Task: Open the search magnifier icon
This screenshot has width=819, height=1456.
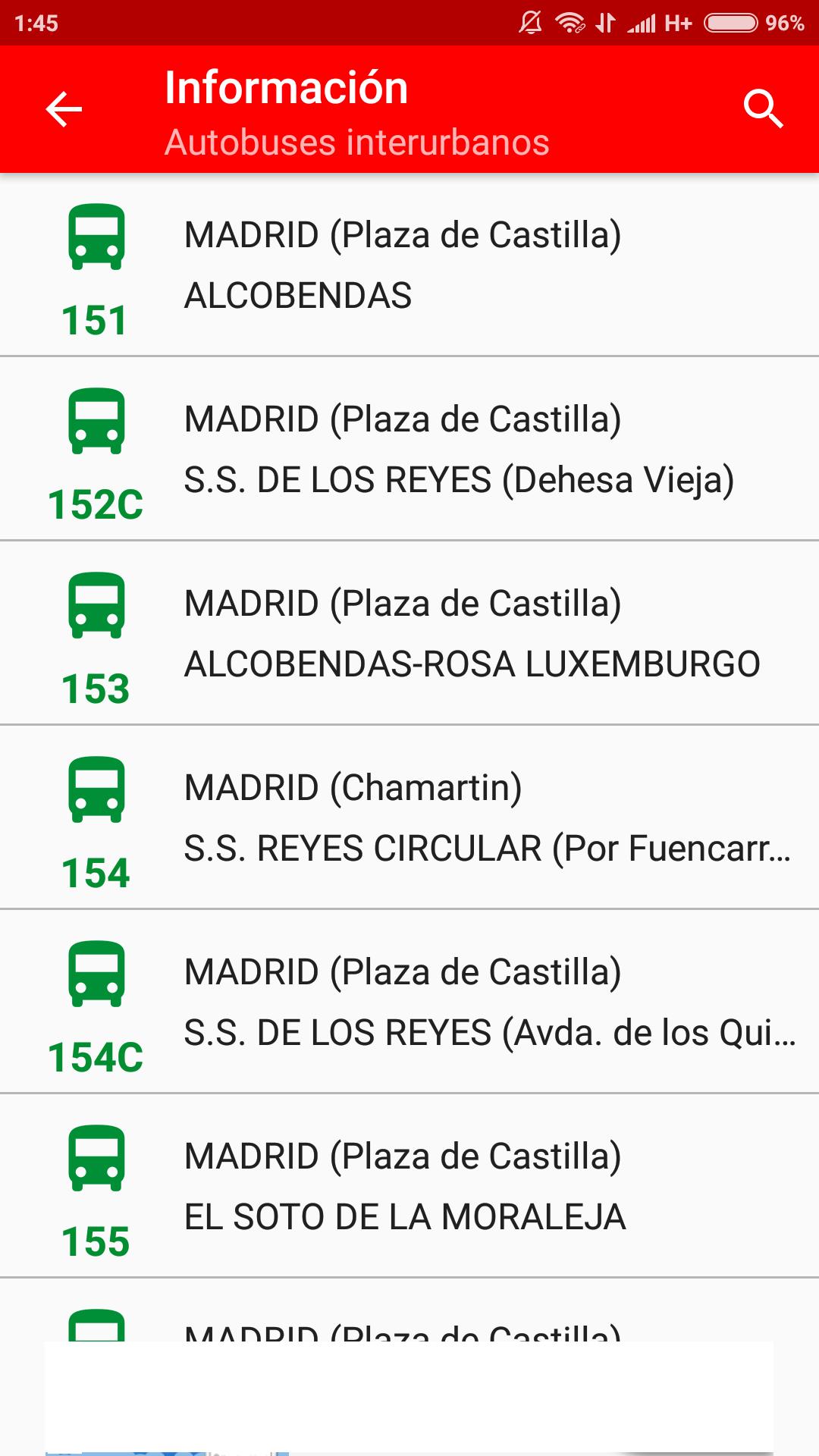Action: coord(763,109)
